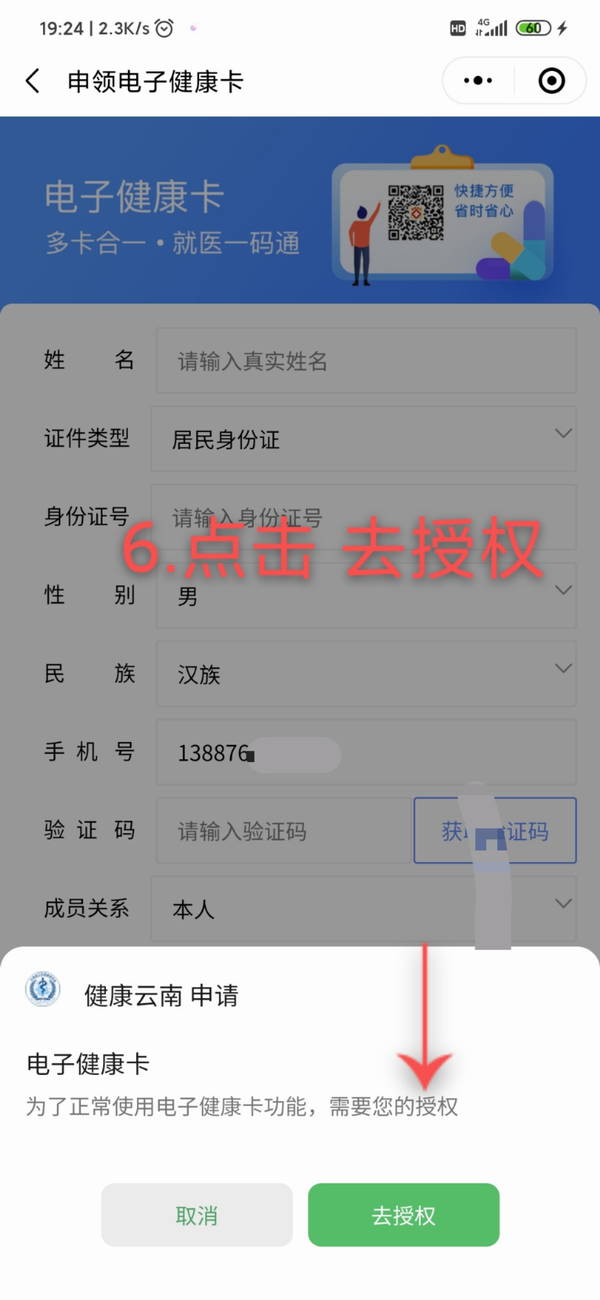Expand the 证件类型 dropdown
Image resolution: width=600 pixels, height=1300 pixels.
[x=363, y=439]
